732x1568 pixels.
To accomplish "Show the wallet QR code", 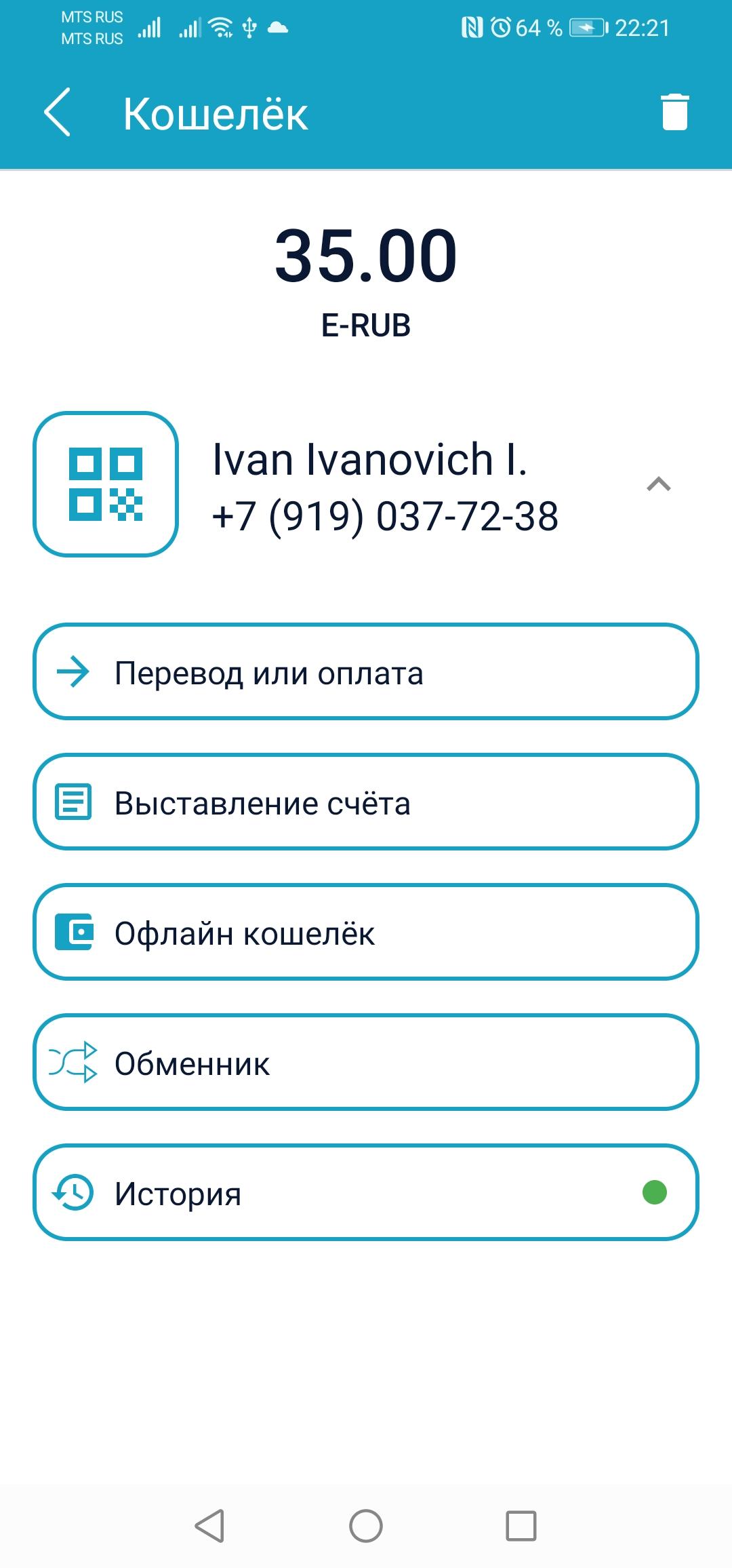I will click(x=106, y=484).
